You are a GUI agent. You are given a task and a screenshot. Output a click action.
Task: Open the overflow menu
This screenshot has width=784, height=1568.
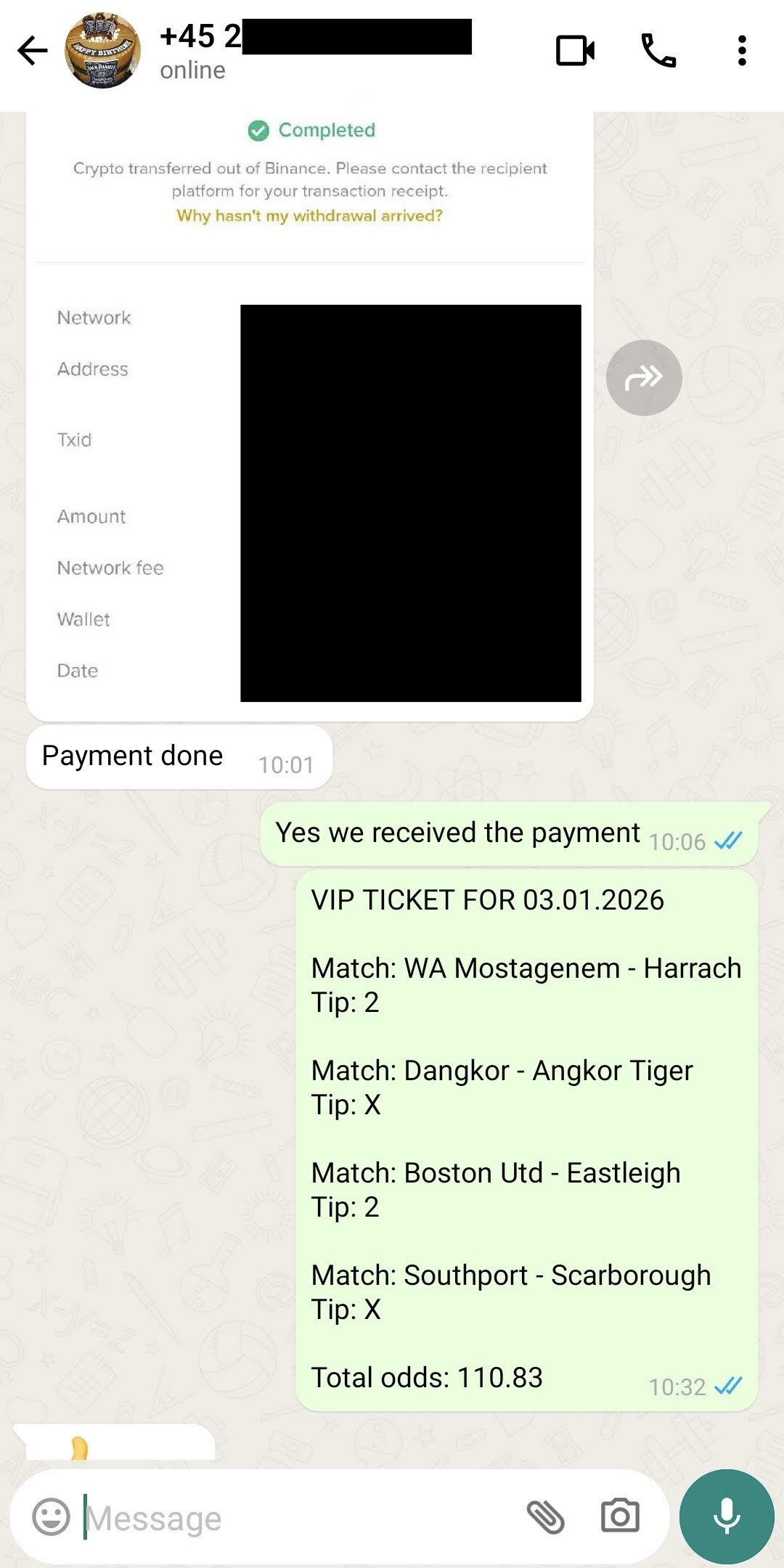[741, 51]
